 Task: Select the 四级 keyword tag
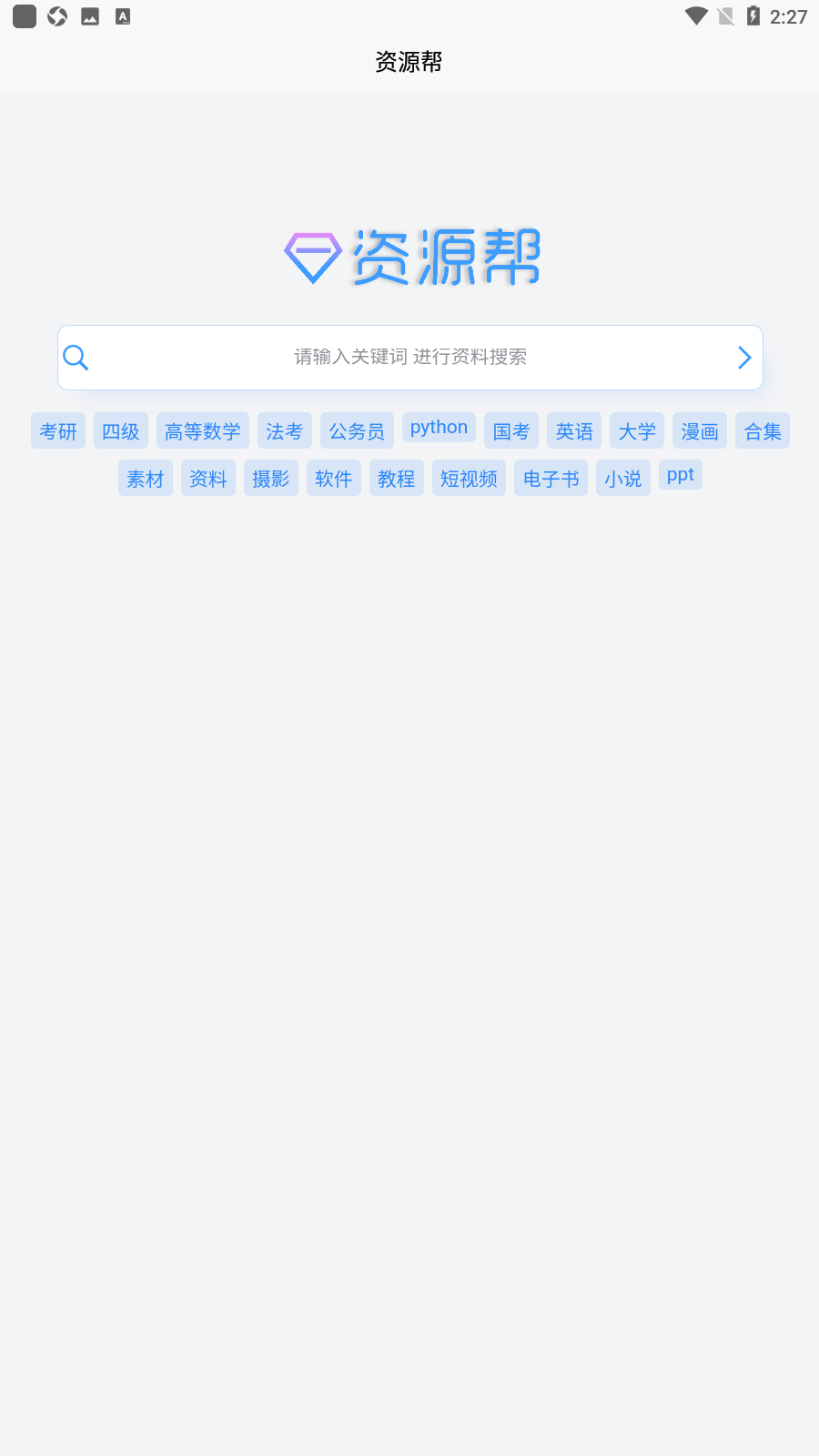pos(120,430)
